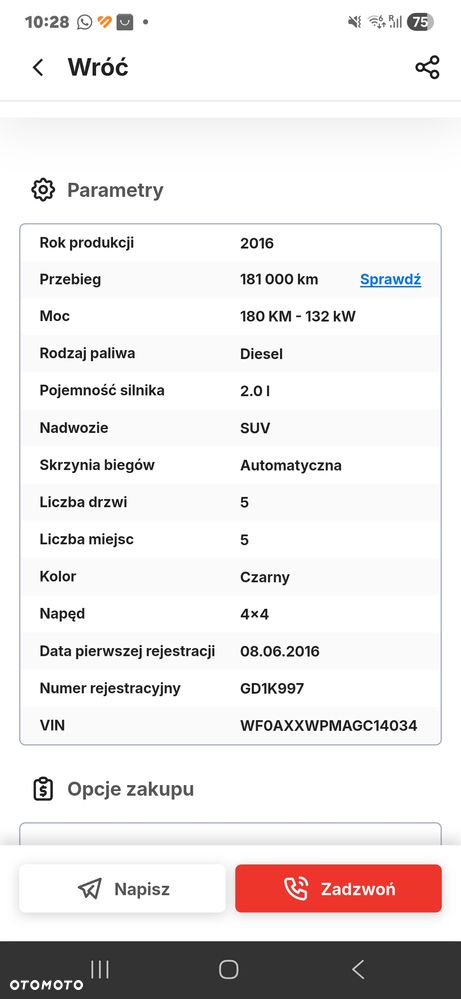Open the Sprawdź mileage check link
Screen dimensions: 461x999
(x=390, y=279)
